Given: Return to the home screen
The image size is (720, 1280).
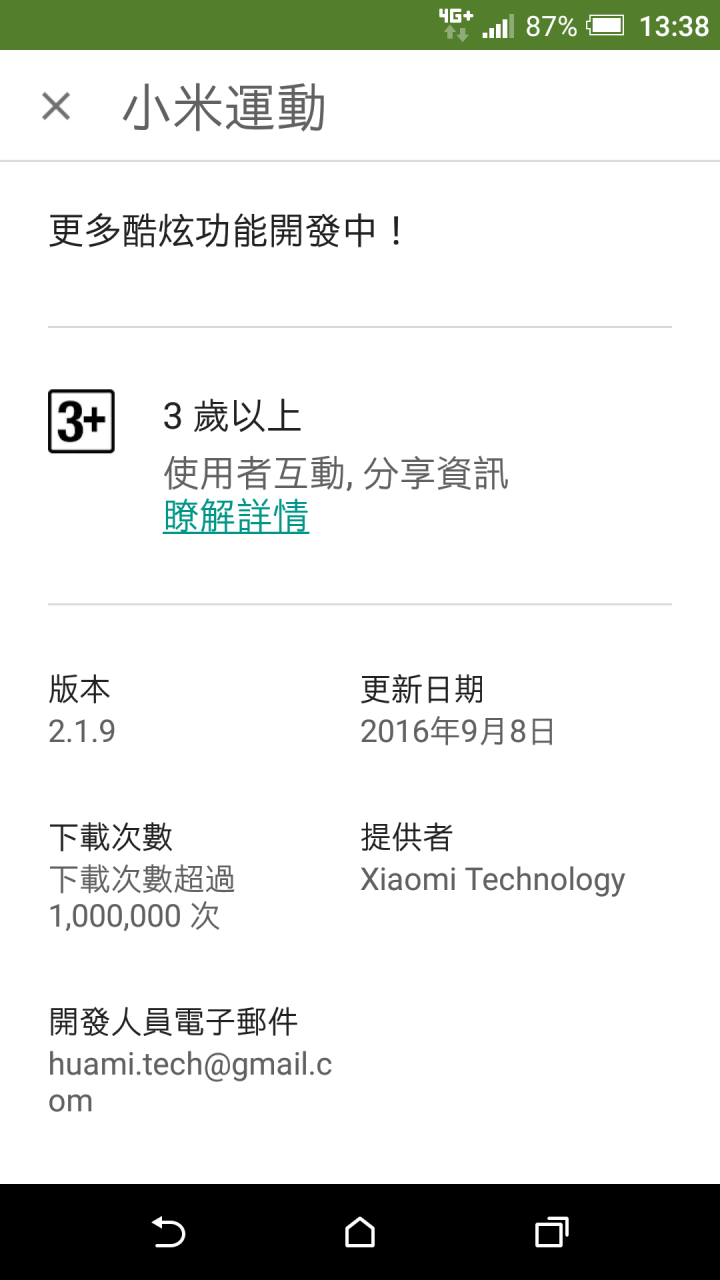Looking at the screenshot, I should pos(360,1232).
